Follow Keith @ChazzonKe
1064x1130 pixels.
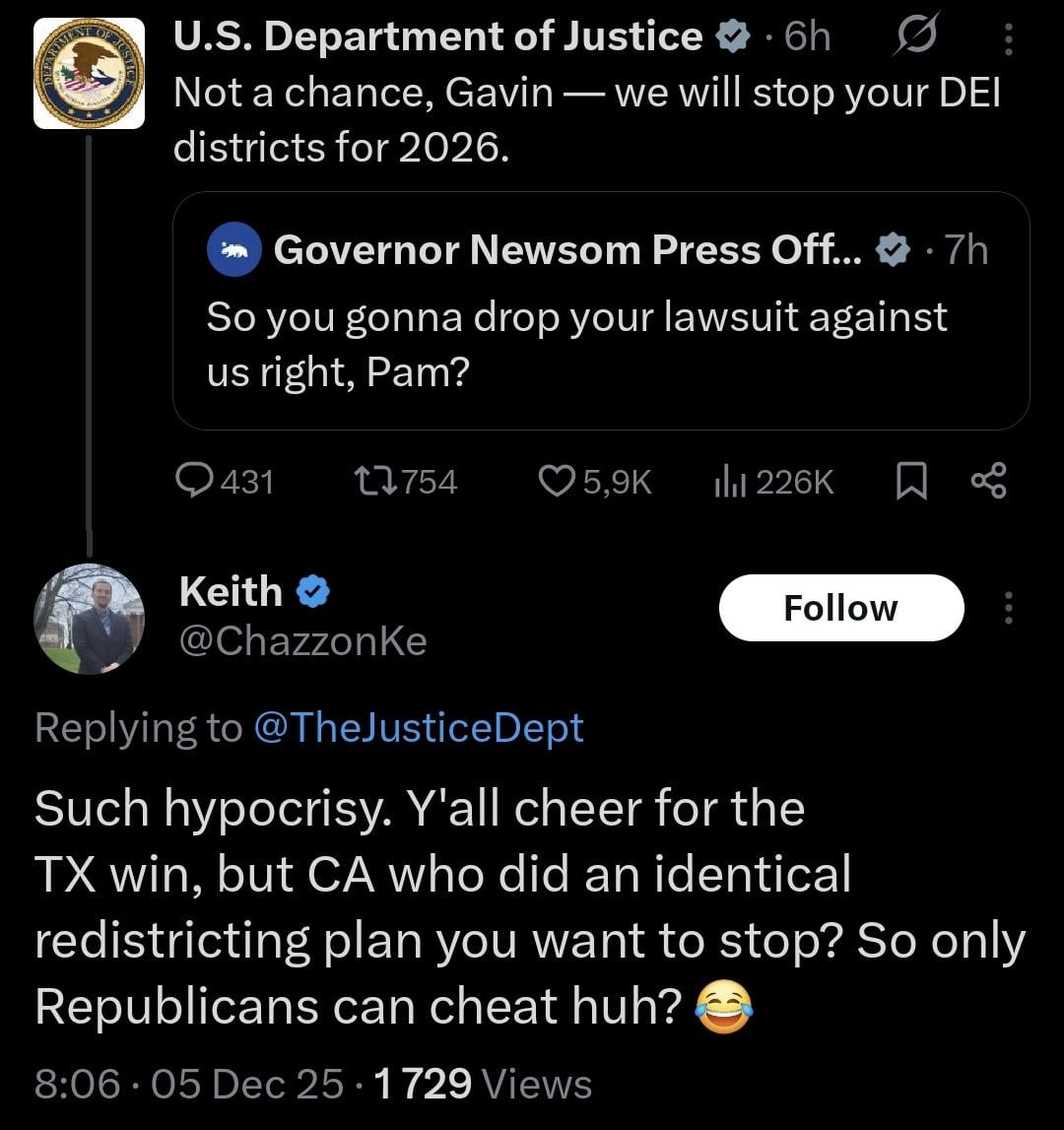pyautogui.click(x=840, y=608)
